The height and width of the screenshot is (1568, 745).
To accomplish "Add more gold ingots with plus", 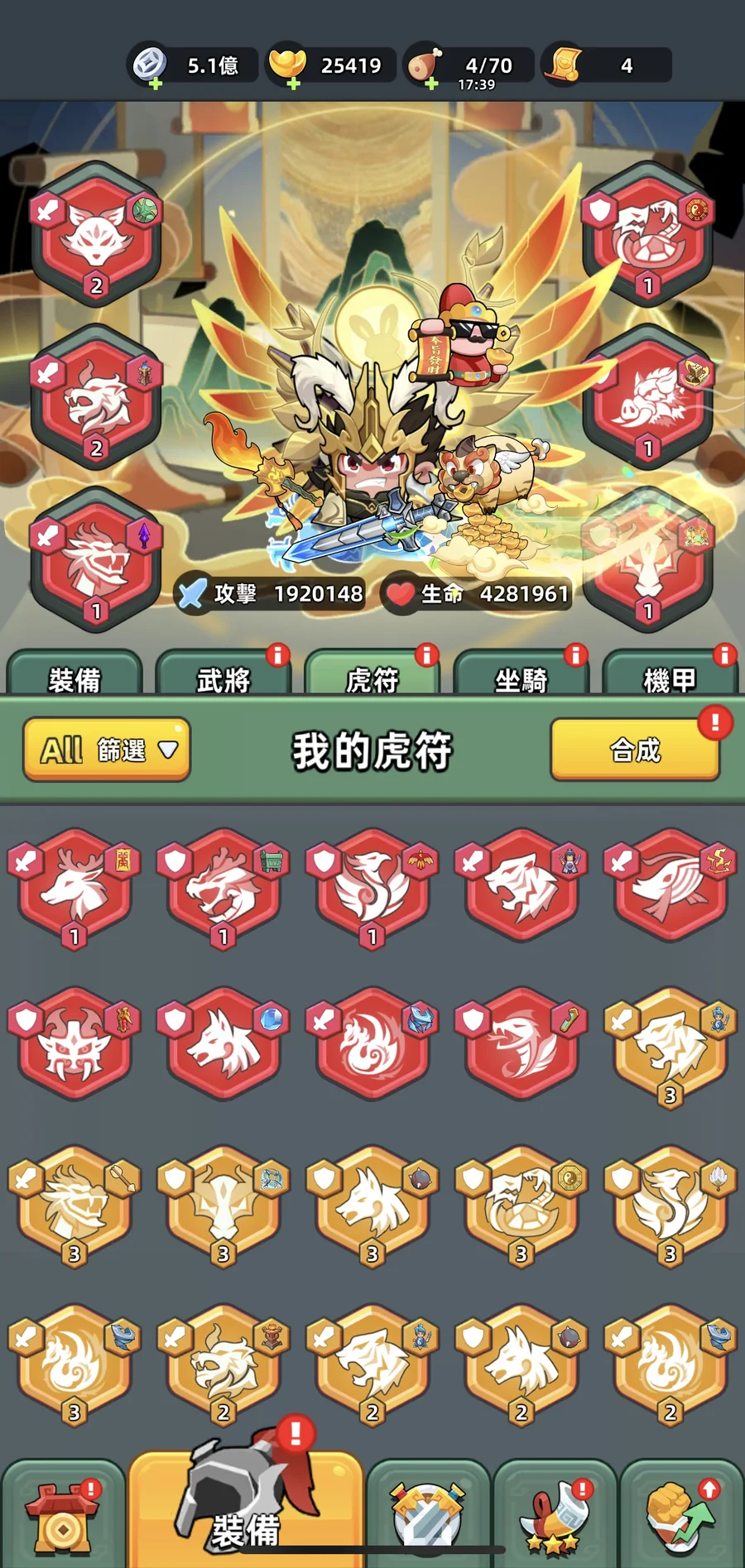I will coord(292,84).
